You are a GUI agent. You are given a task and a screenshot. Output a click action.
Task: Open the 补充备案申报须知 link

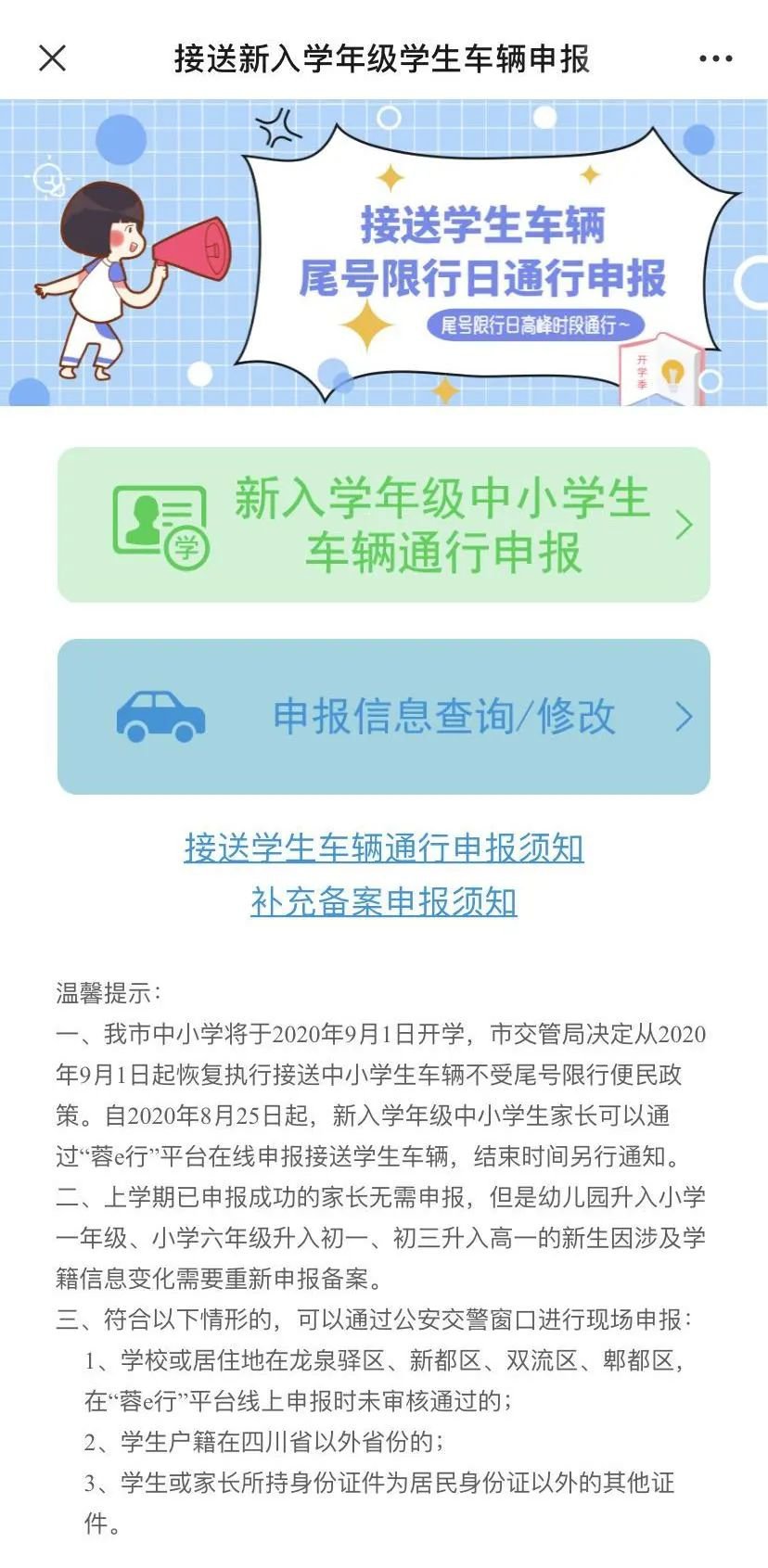pos(384,901)
